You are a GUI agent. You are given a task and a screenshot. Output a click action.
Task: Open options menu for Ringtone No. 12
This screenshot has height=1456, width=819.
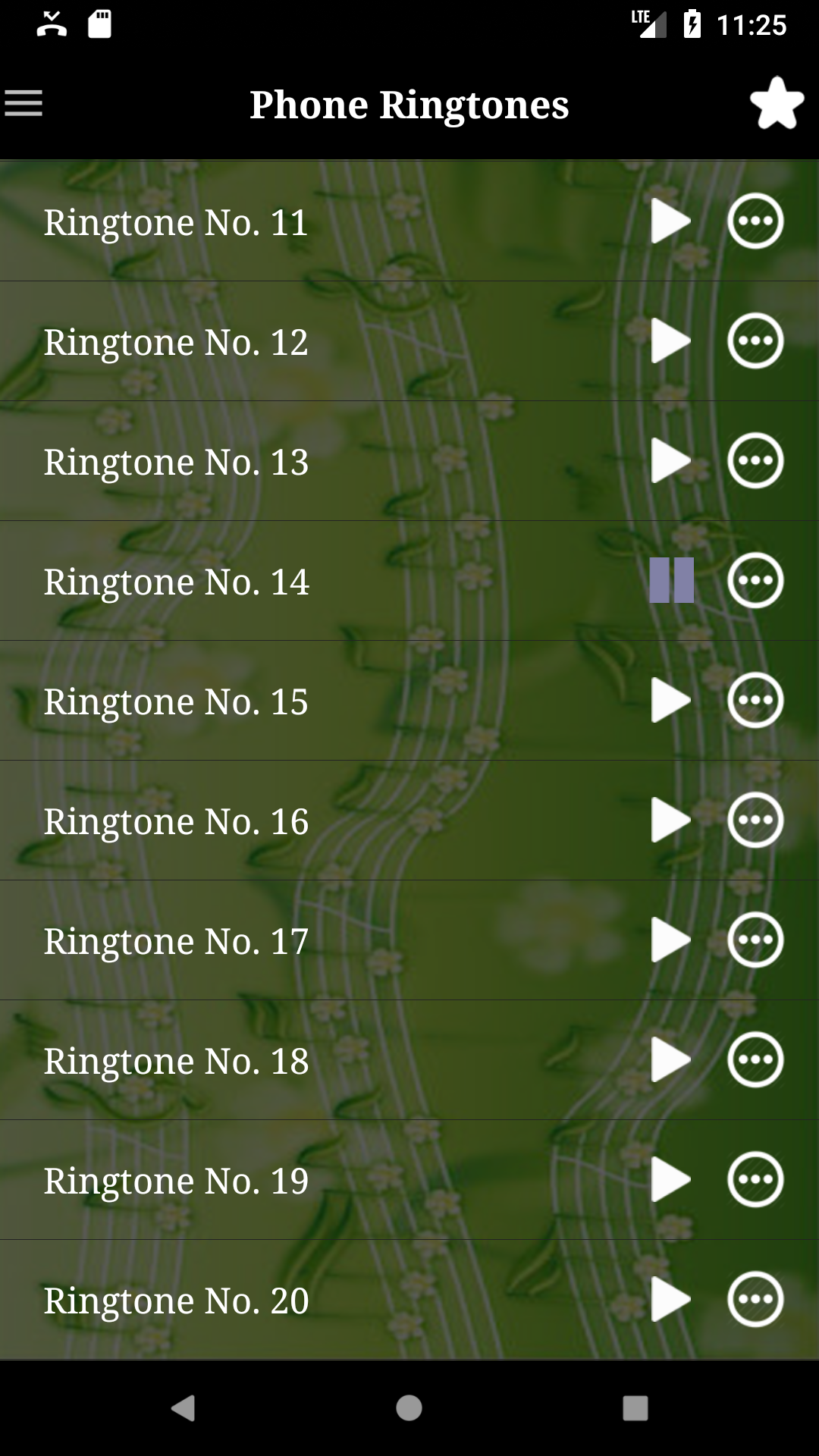756,340
